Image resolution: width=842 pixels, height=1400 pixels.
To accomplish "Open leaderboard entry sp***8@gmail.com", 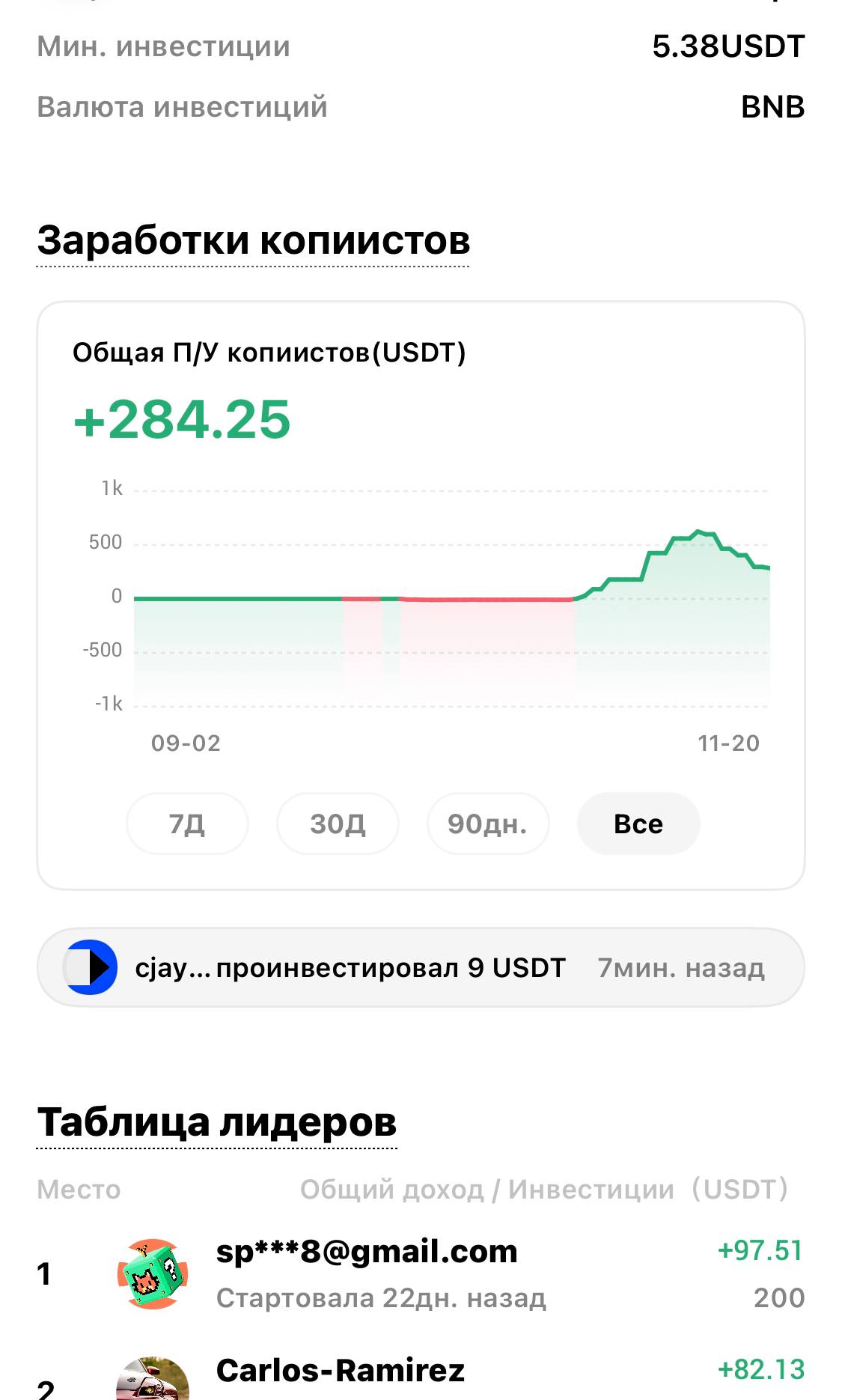I will point(421,1273).
